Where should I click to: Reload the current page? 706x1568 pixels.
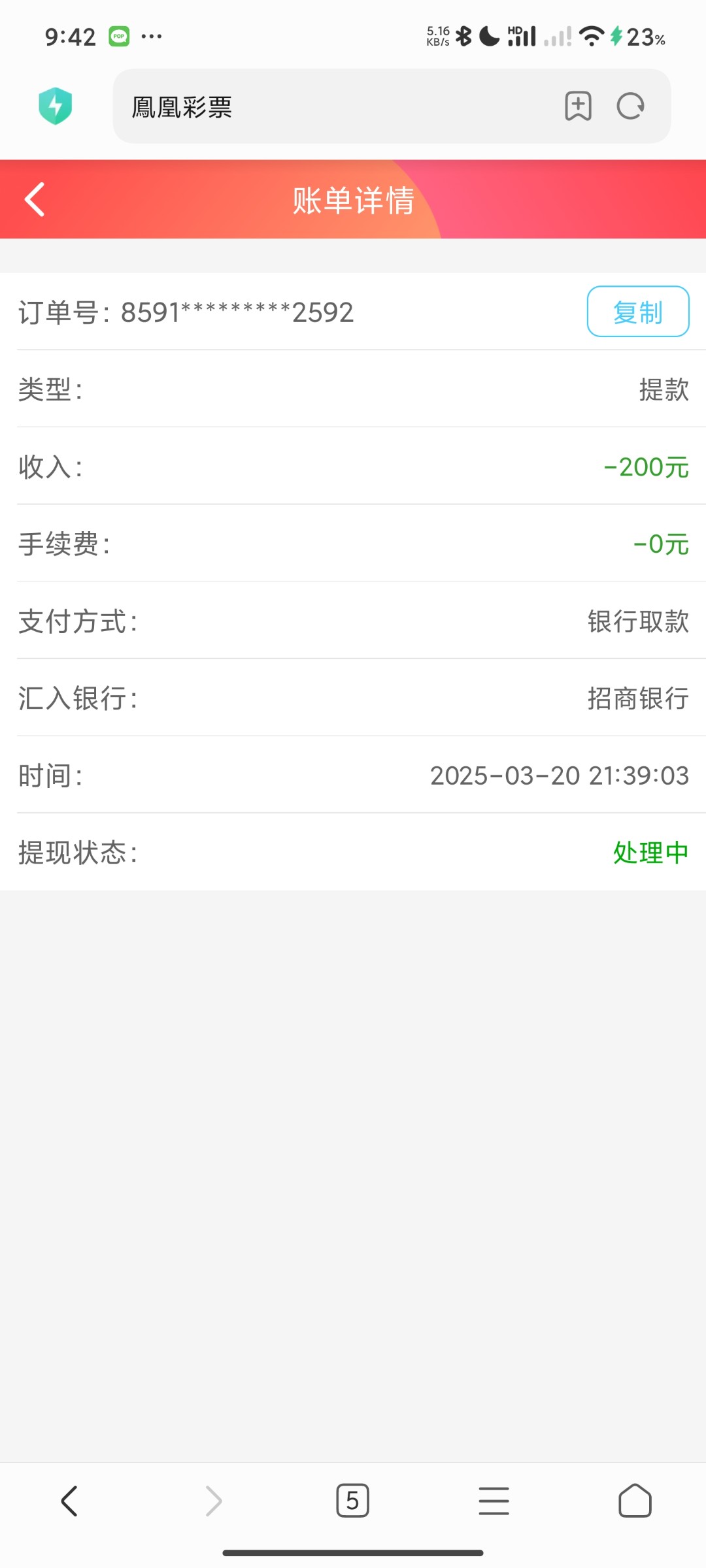(631, 106)
